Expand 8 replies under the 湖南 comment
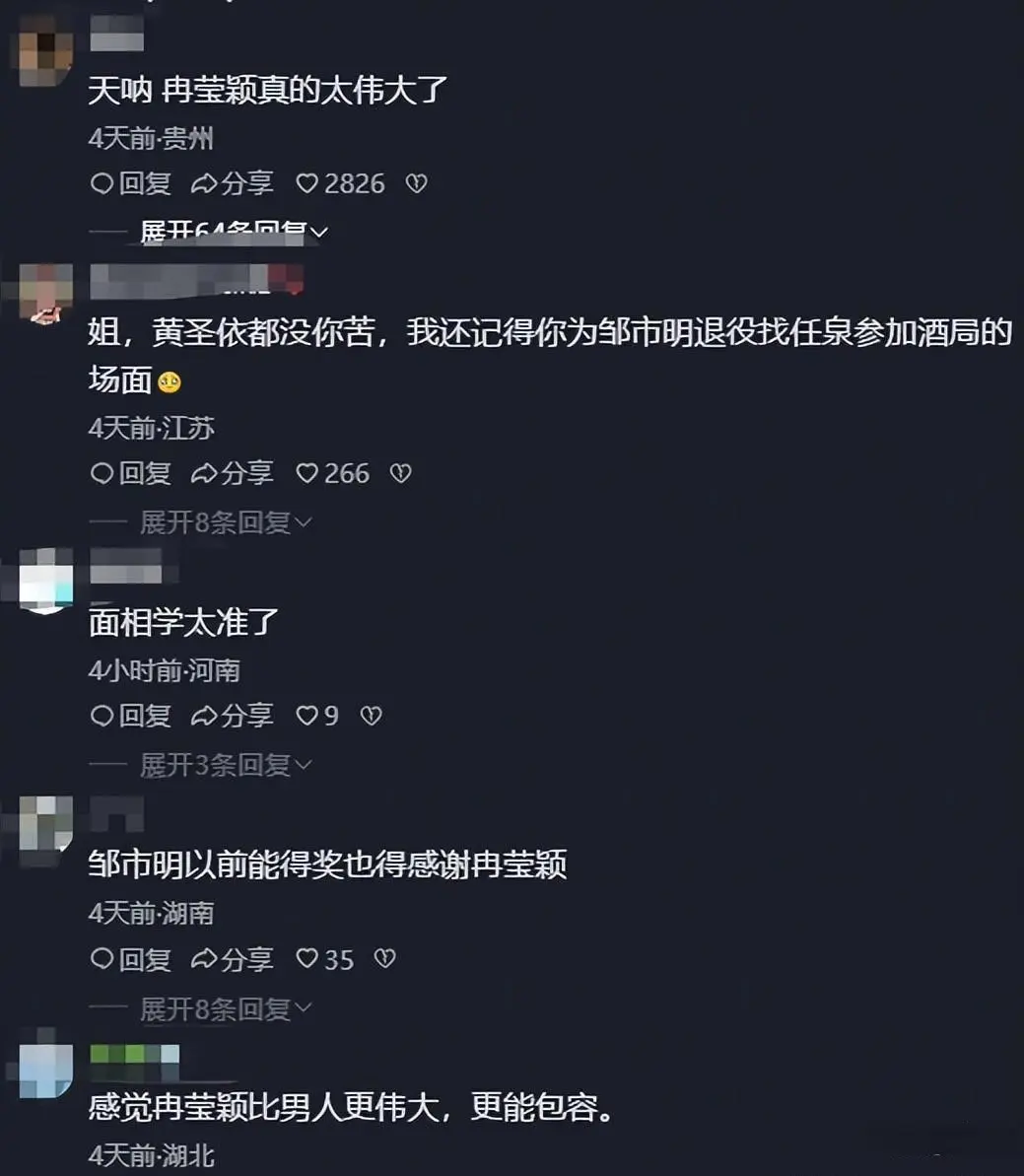 tap(226, 1009)
